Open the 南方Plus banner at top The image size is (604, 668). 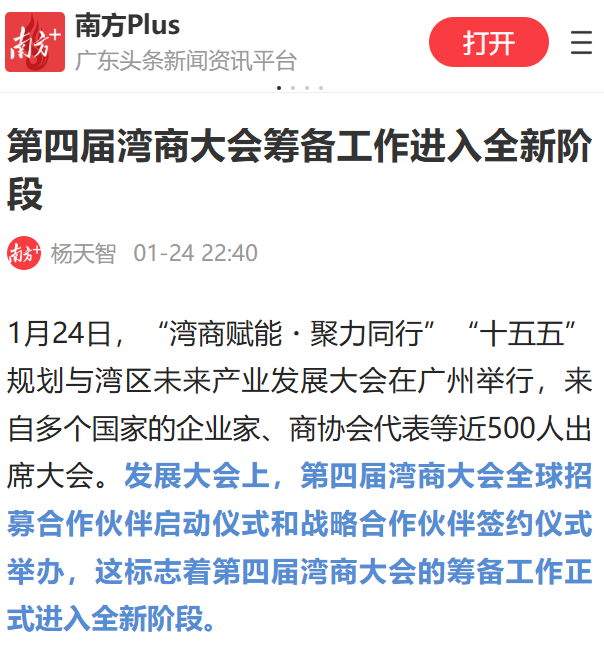click(x=185, y=43)
